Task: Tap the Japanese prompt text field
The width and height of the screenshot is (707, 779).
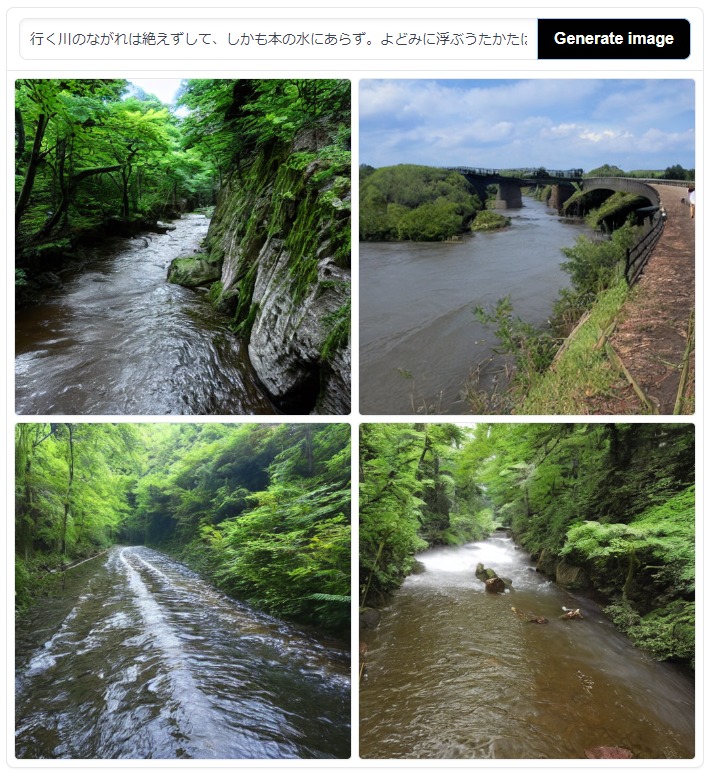Action: point(278,39)
